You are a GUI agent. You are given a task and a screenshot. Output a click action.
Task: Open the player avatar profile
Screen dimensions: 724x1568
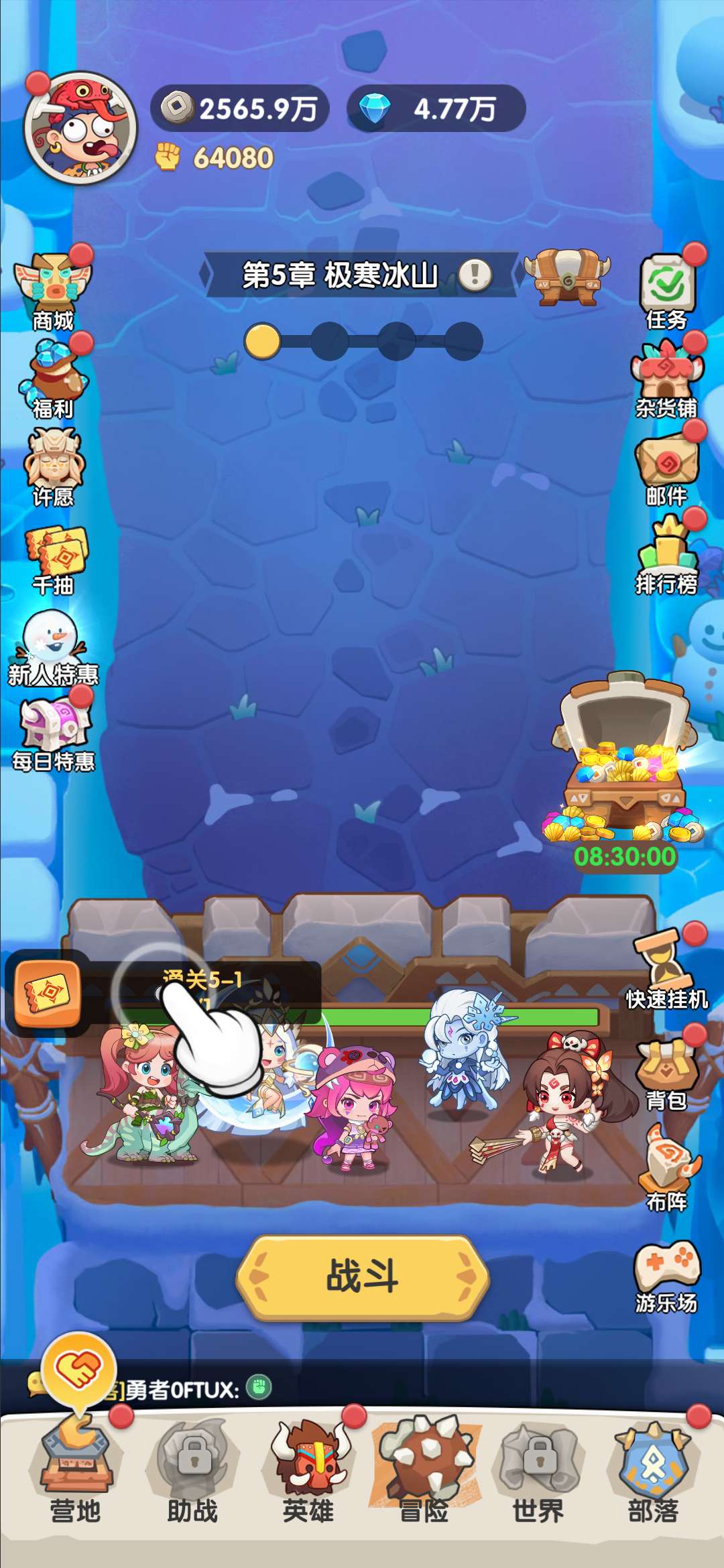(80, 129)
